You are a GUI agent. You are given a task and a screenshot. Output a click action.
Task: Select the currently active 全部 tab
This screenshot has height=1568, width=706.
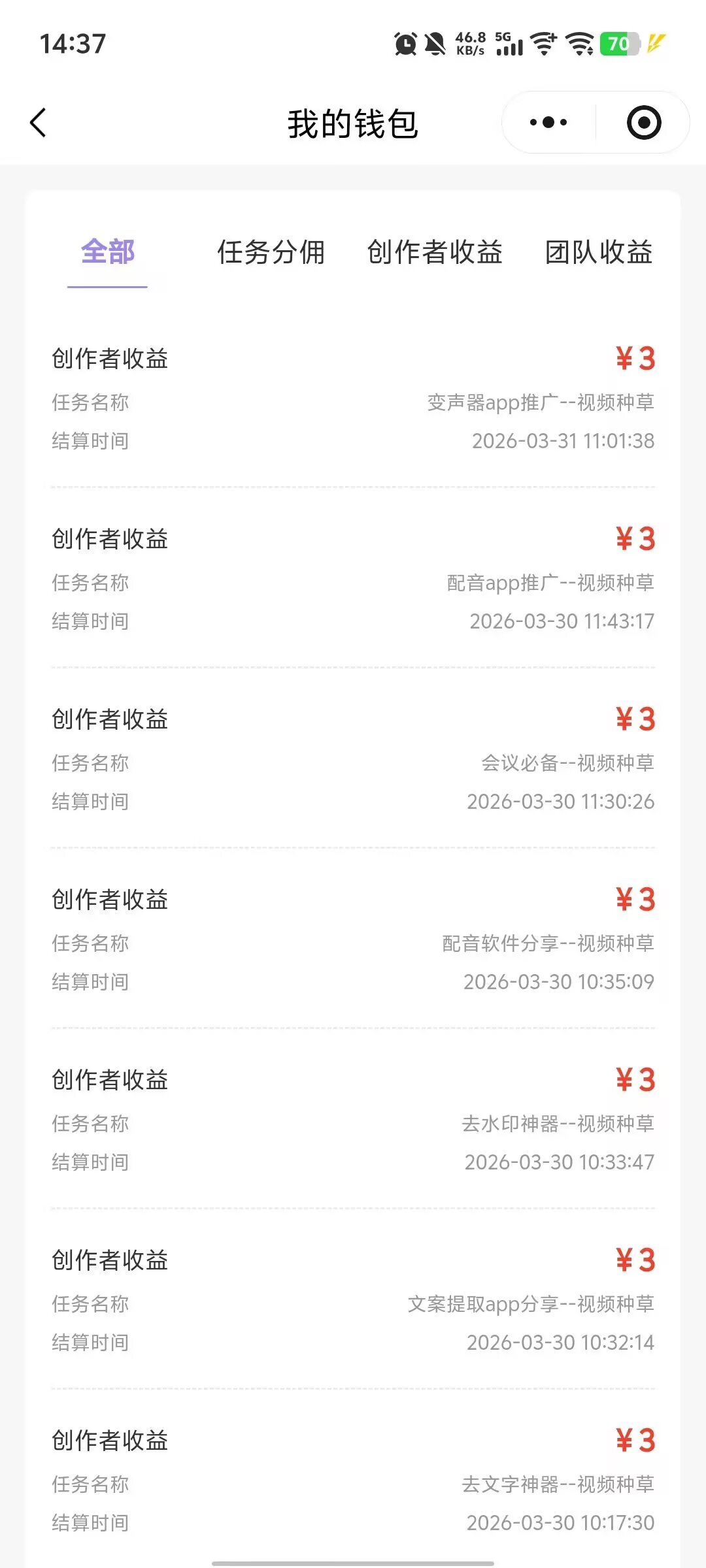108,253
